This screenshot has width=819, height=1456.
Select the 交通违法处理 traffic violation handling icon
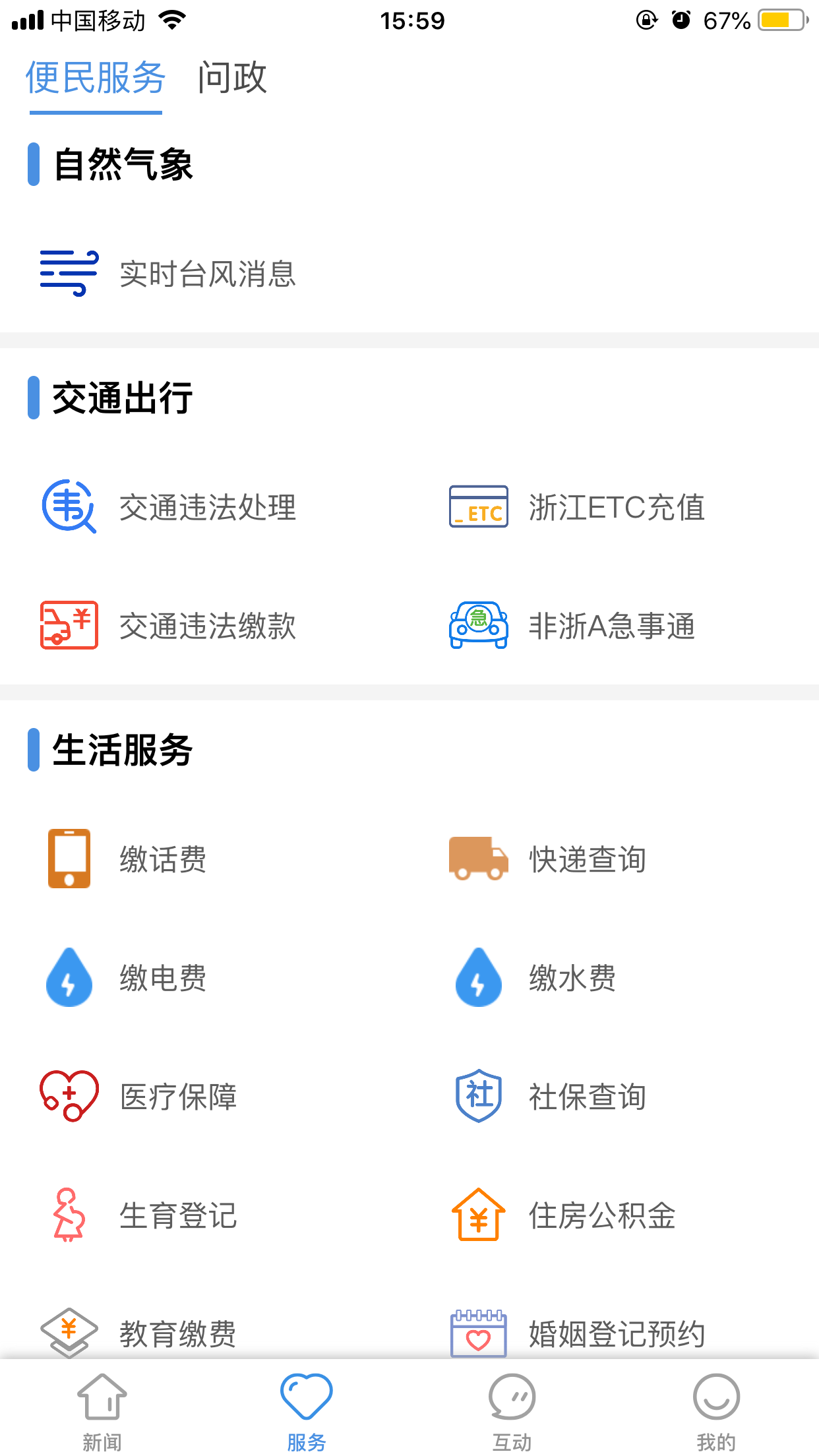[x=169, y=508]
